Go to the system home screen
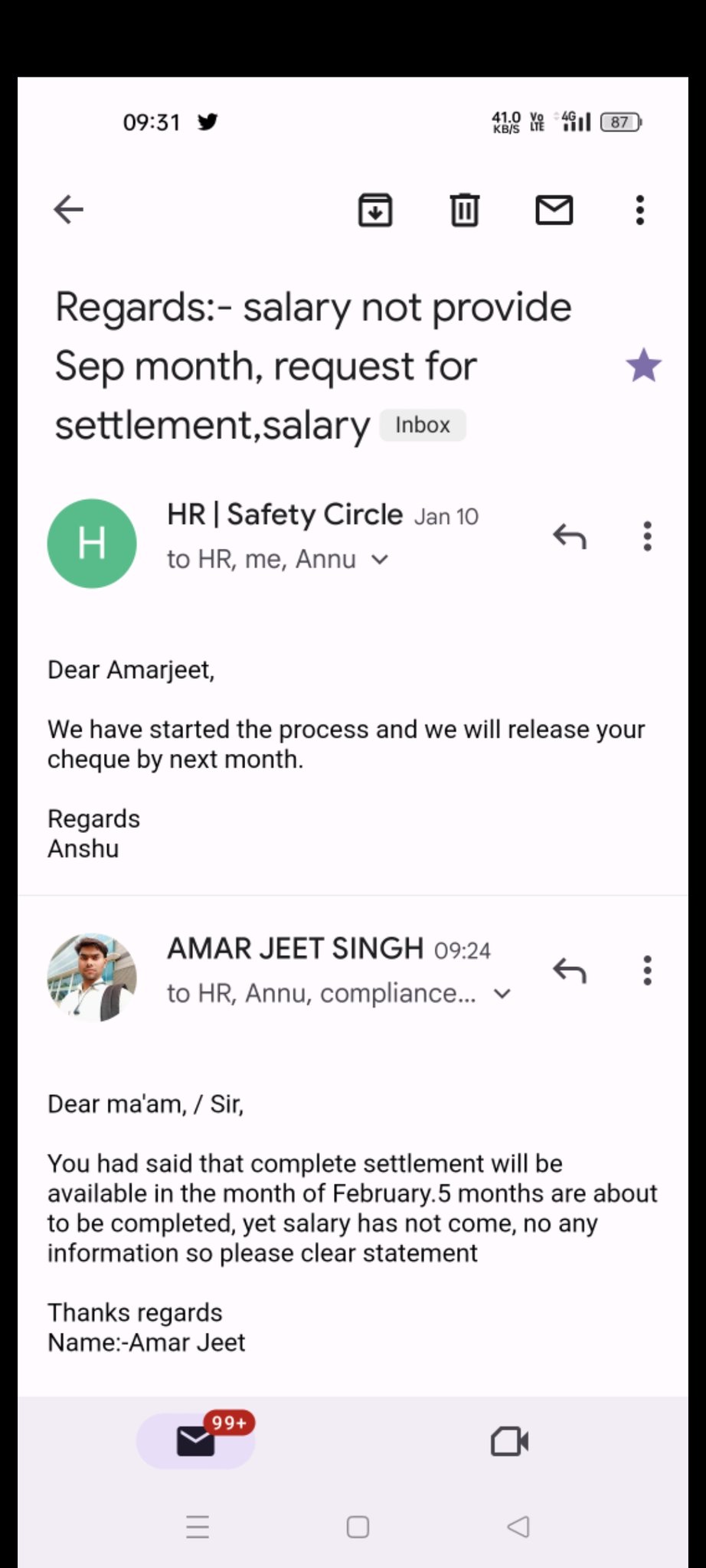The width and height of the screenshot is (706, 1568). tap(358, 1527)
